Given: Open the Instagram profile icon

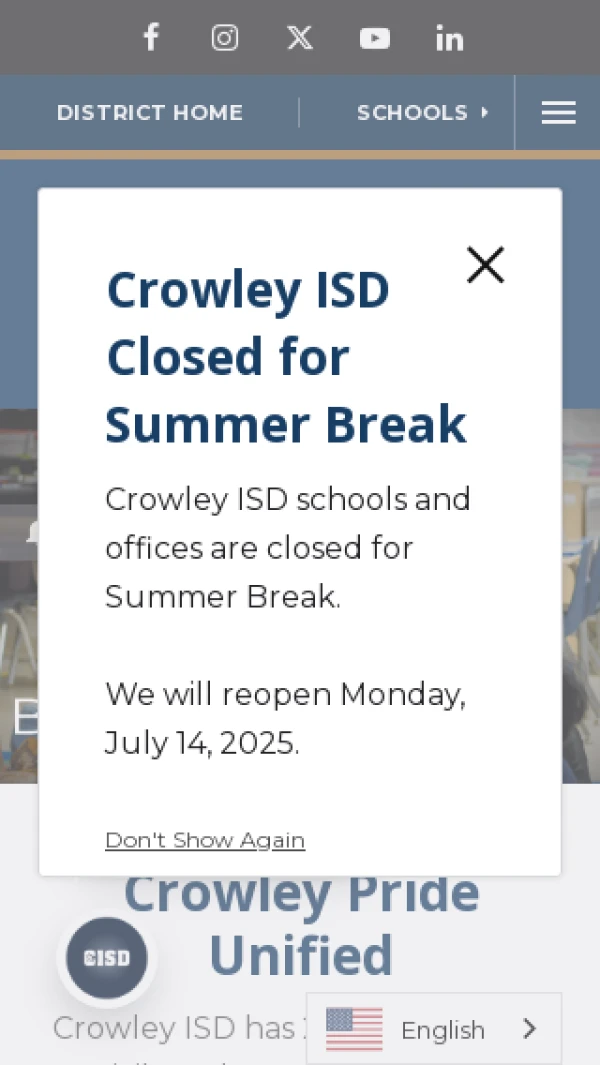Looking at the screenshot, I should (225, 38).
